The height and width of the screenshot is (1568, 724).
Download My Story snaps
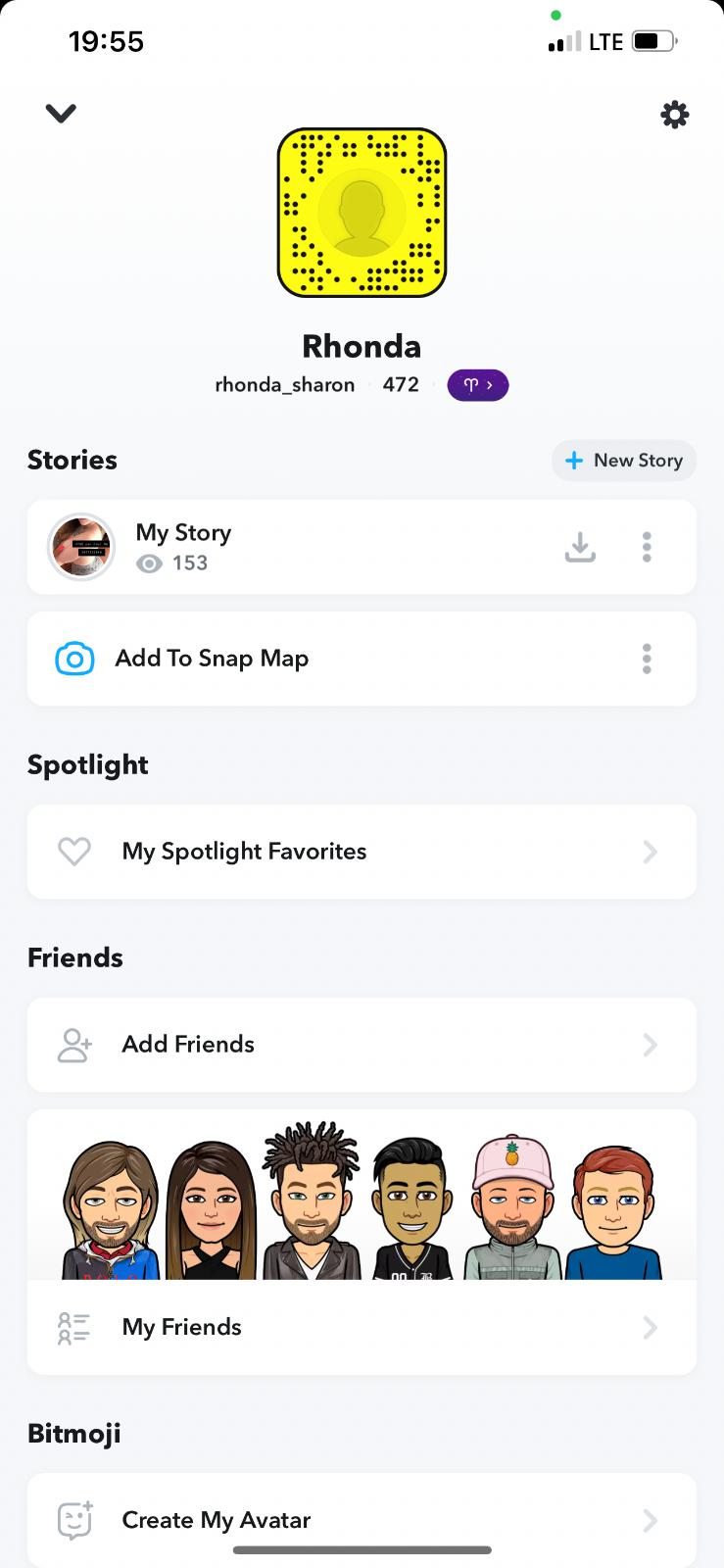pos(580,547)
